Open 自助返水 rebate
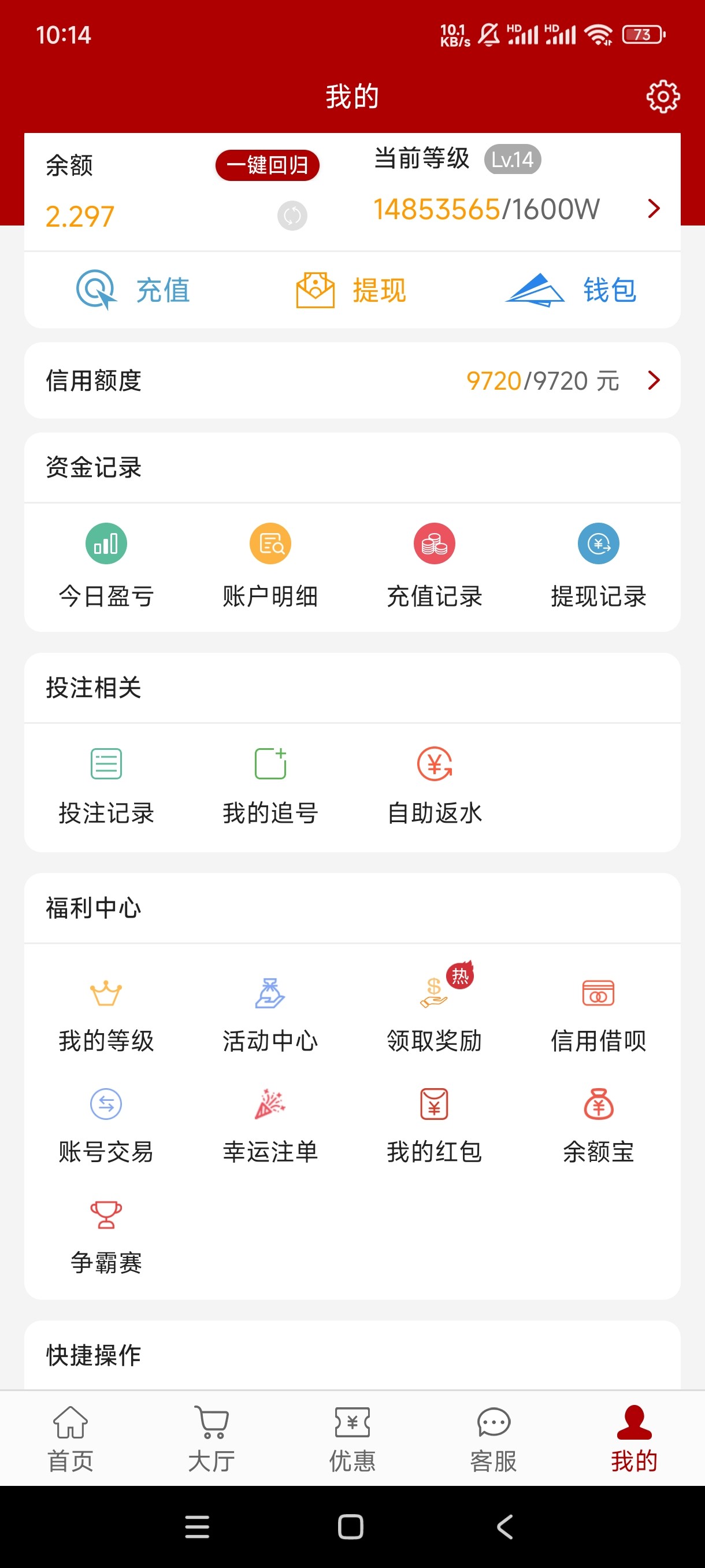This screenshot has height=1568, width=705. [435, 785]
